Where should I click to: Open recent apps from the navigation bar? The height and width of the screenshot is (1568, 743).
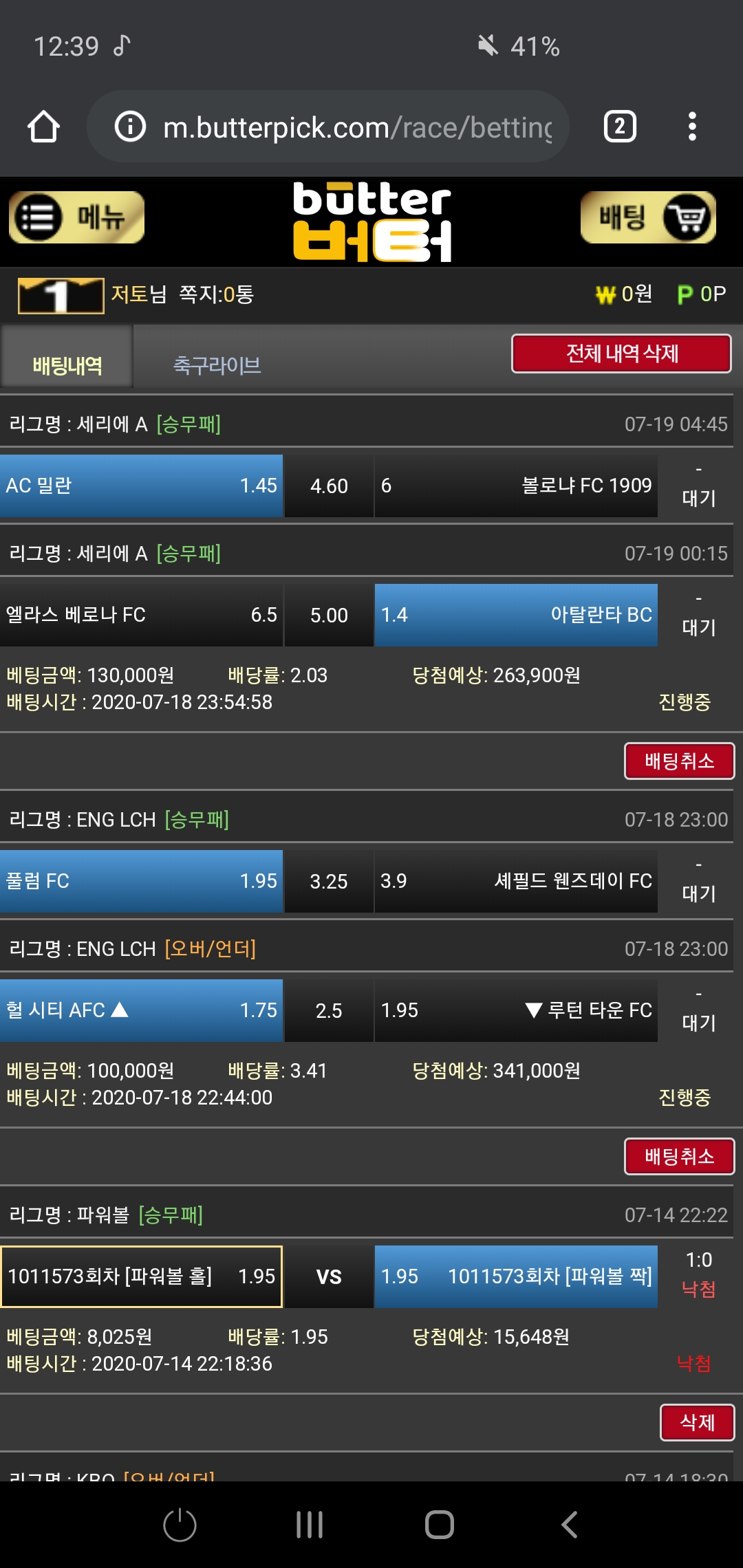(x=310, y=1525)
